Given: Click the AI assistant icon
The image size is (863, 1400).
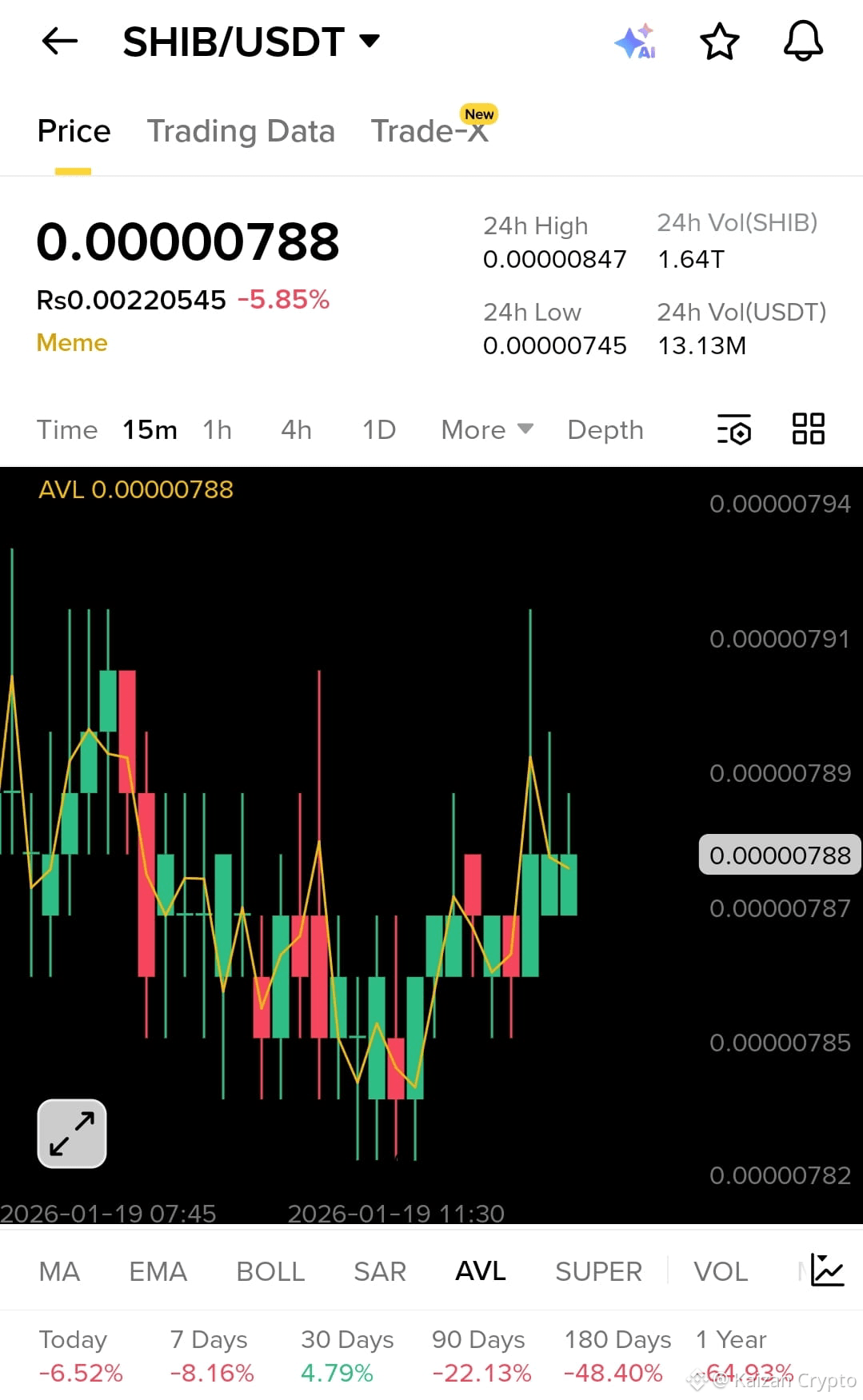Looking at the screenshot, I should 634,42.
